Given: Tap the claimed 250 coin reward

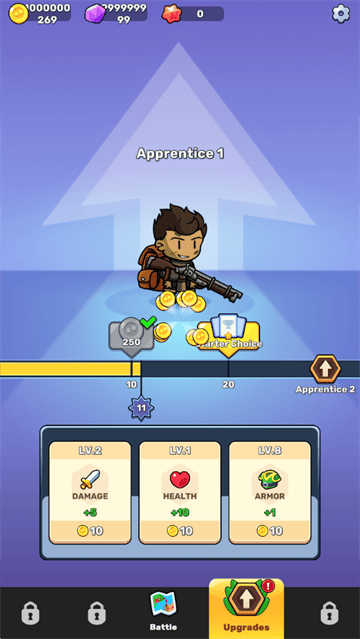Looking at the screenshot, I should click(131, 334).
